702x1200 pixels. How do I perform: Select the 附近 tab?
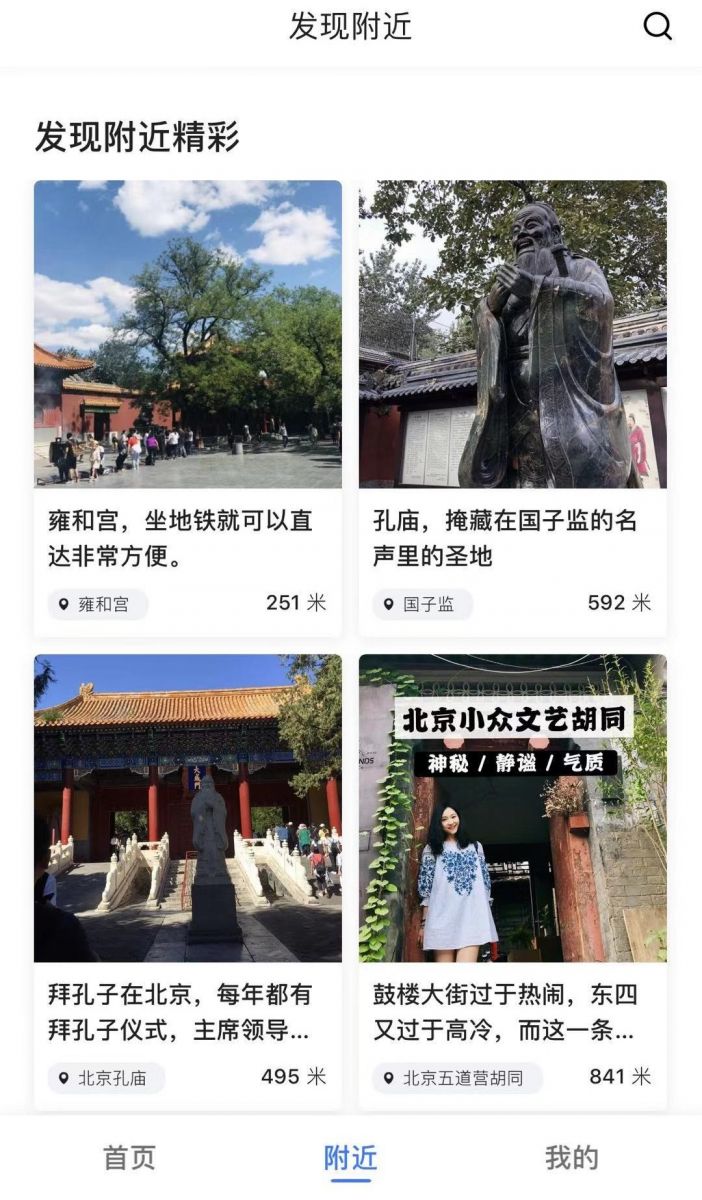click(x=351, y=1158)
